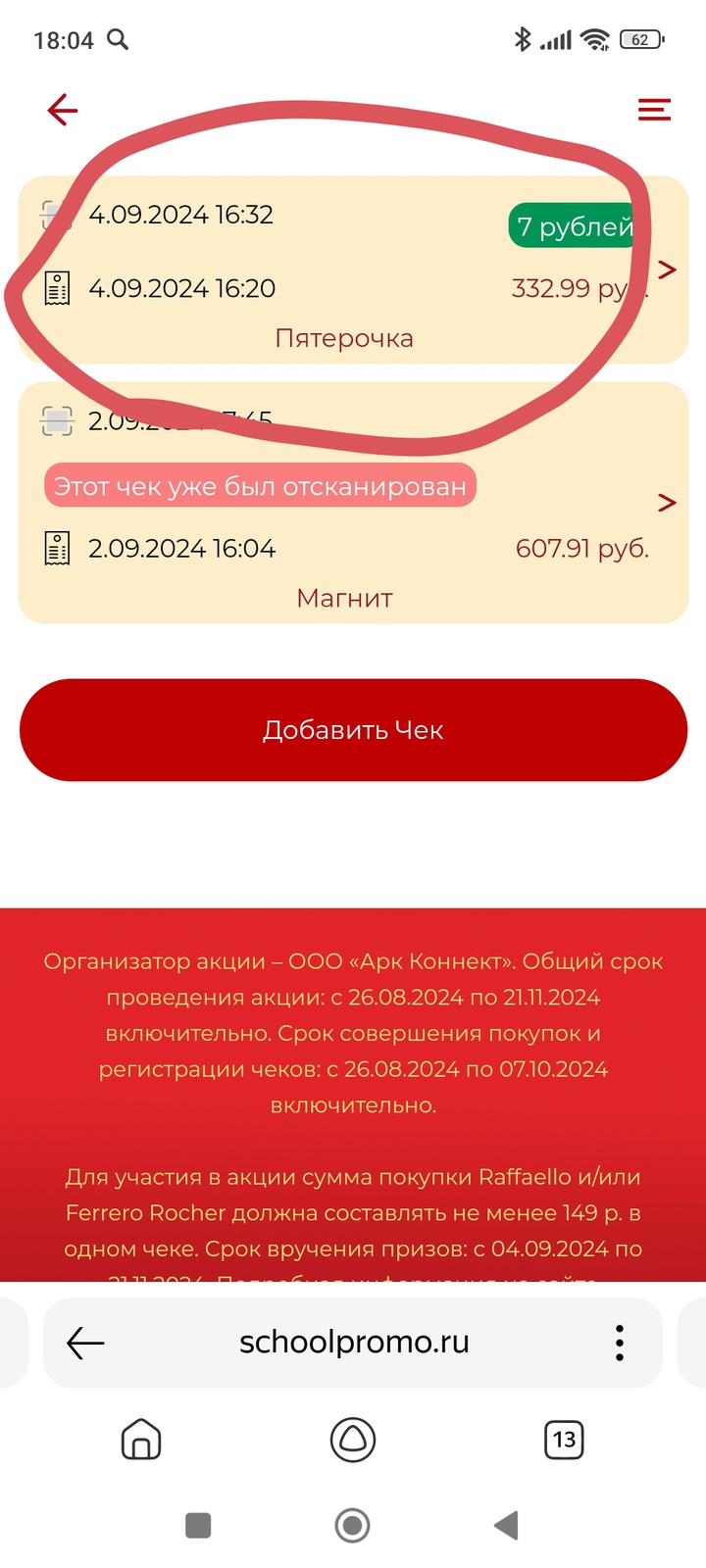Tap the Добавить Чек button
The image size is (706, 1568).
(x=353, y=730)
